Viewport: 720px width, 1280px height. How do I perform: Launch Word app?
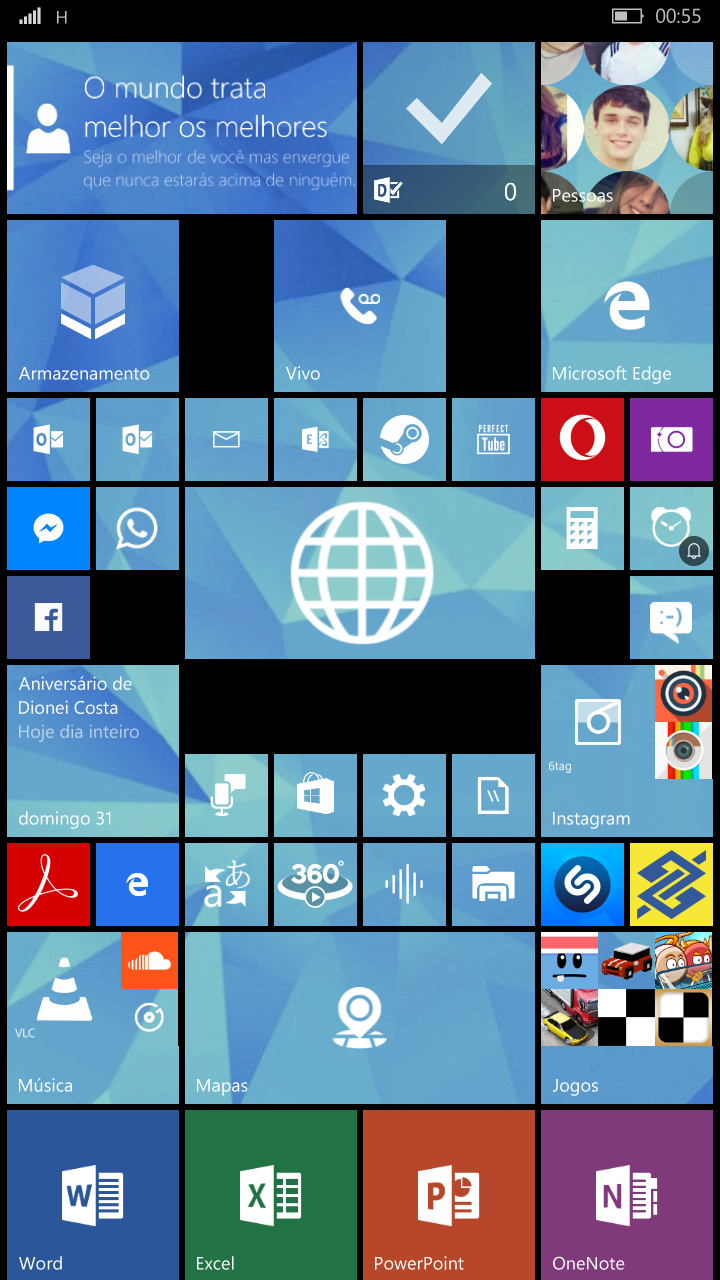coord(93,1195)
